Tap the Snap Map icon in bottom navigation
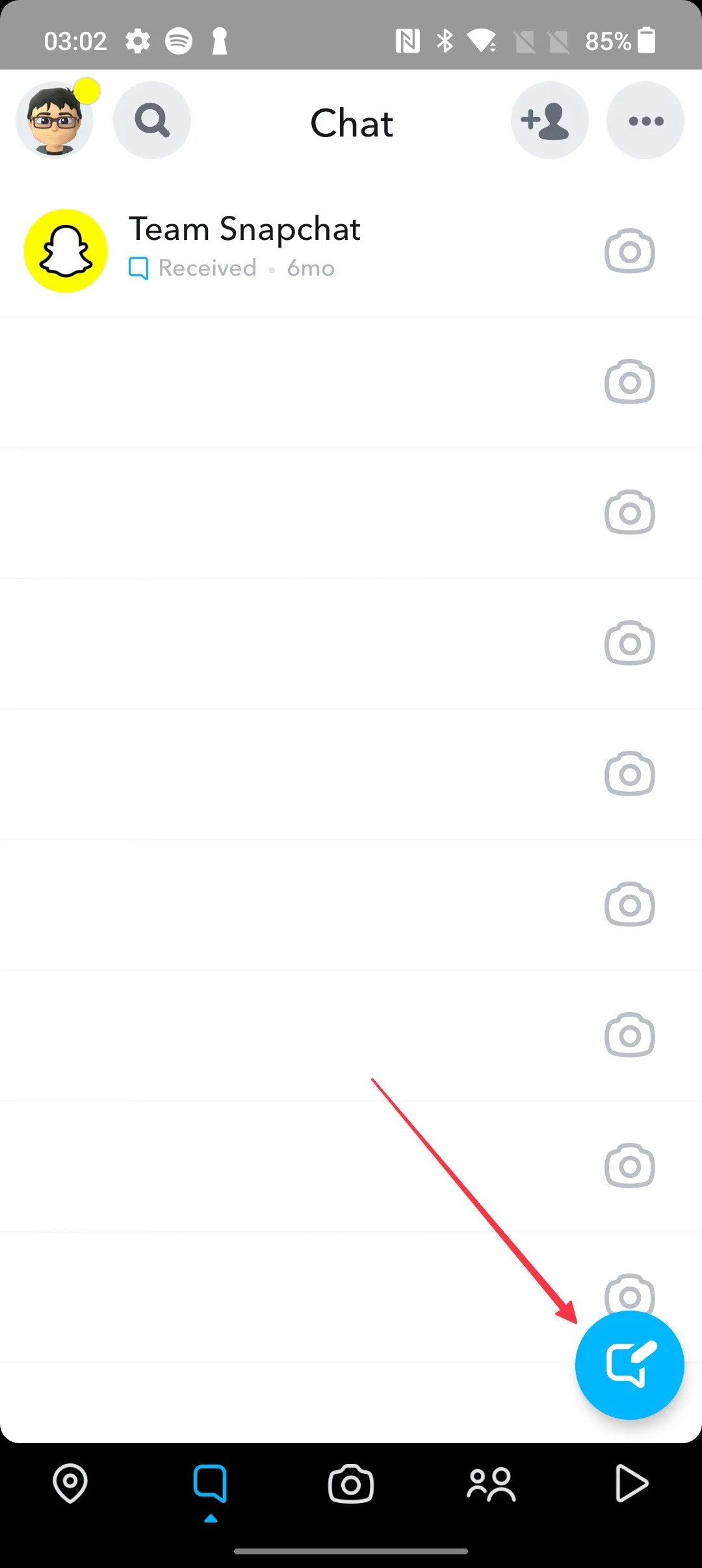 tap(70, 1484)
